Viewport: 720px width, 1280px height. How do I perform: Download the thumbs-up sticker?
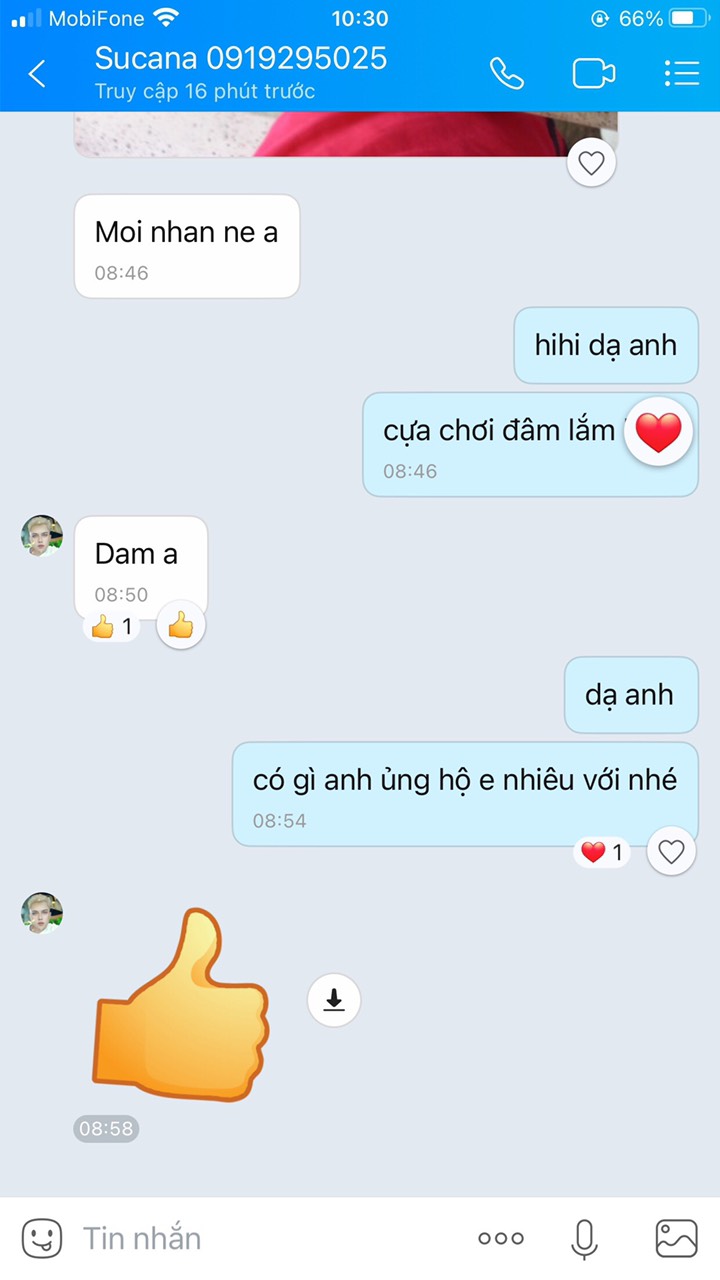[x=334, y=999]
